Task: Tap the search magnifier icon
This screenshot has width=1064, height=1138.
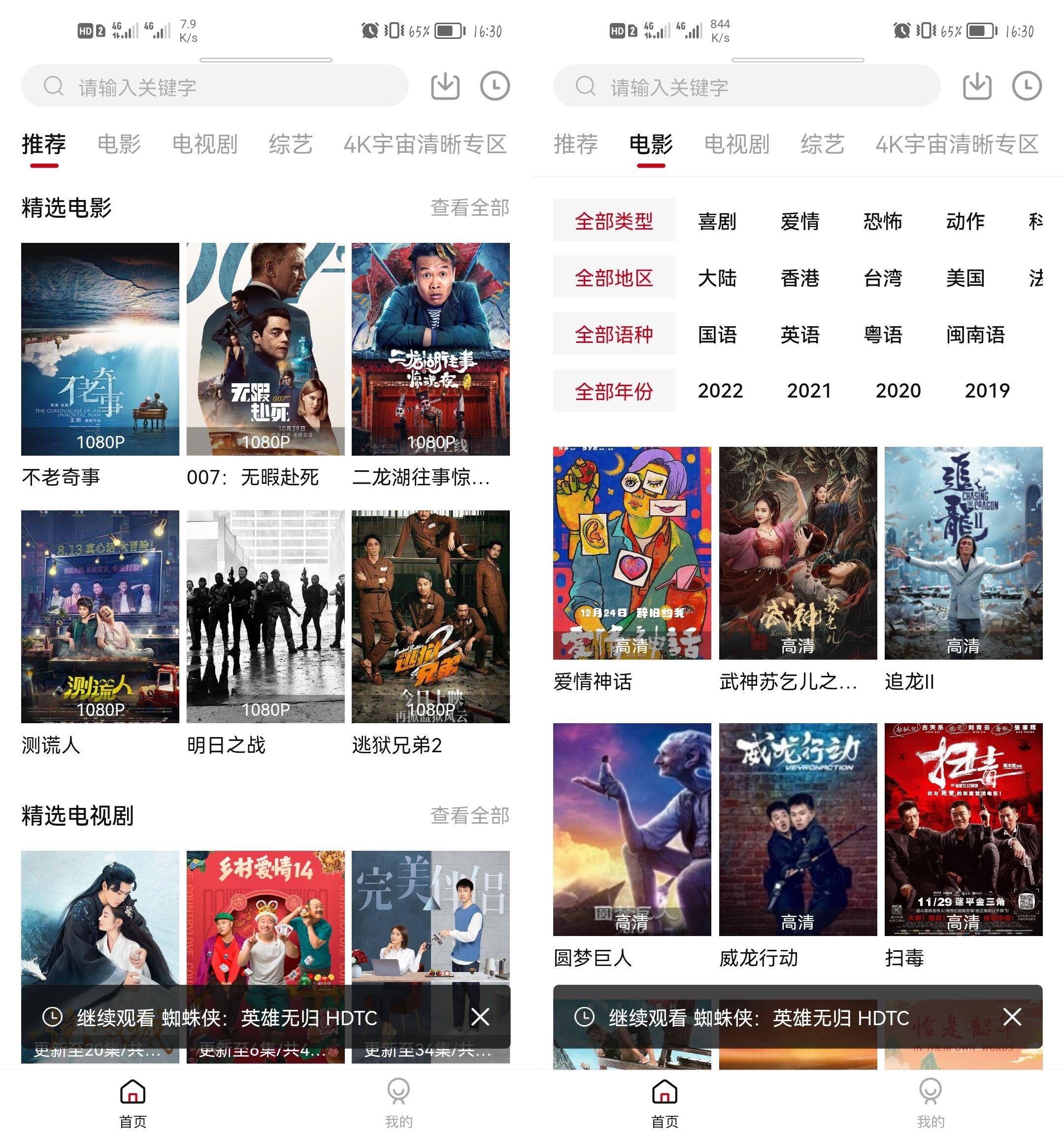Action: coord(53,86)
